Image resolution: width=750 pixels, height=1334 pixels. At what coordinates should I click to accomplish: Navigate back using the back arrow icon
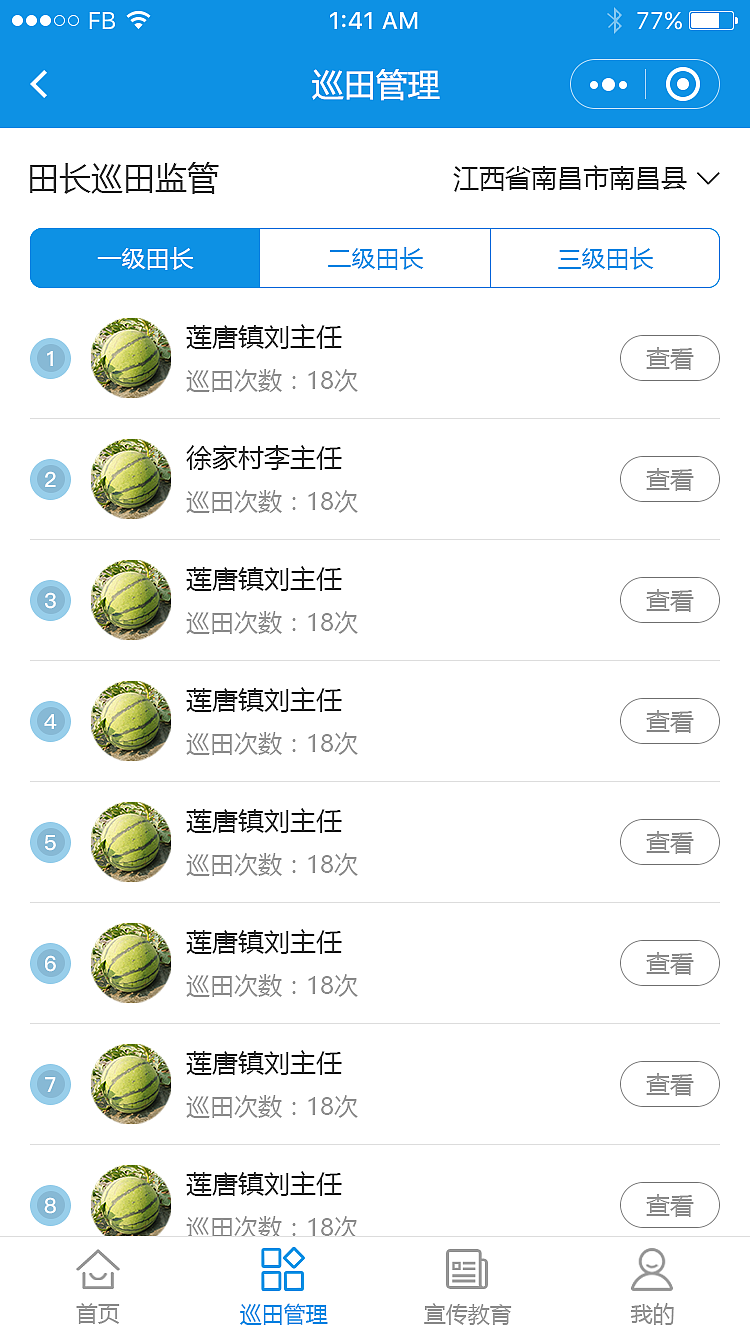pos(38,84)
